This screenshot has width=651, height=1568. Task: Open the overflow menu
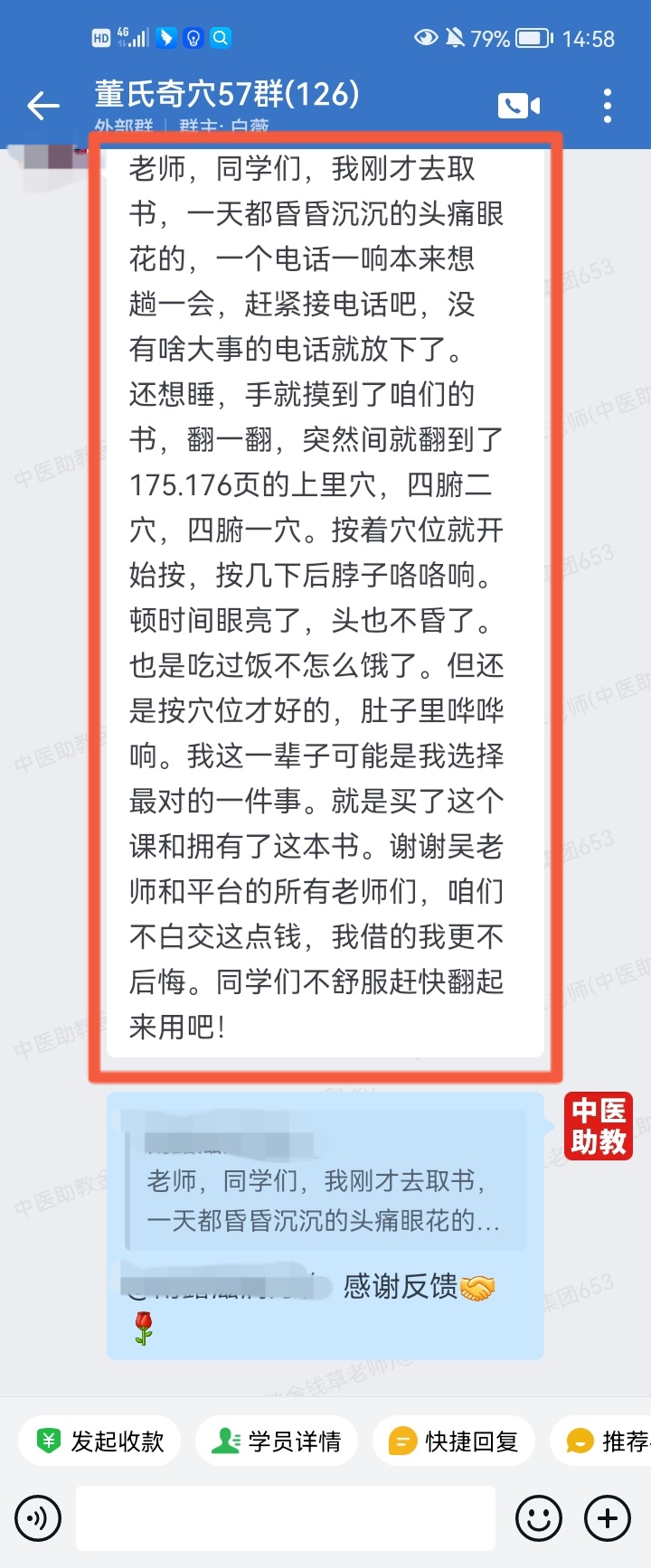tap(607, 106)
